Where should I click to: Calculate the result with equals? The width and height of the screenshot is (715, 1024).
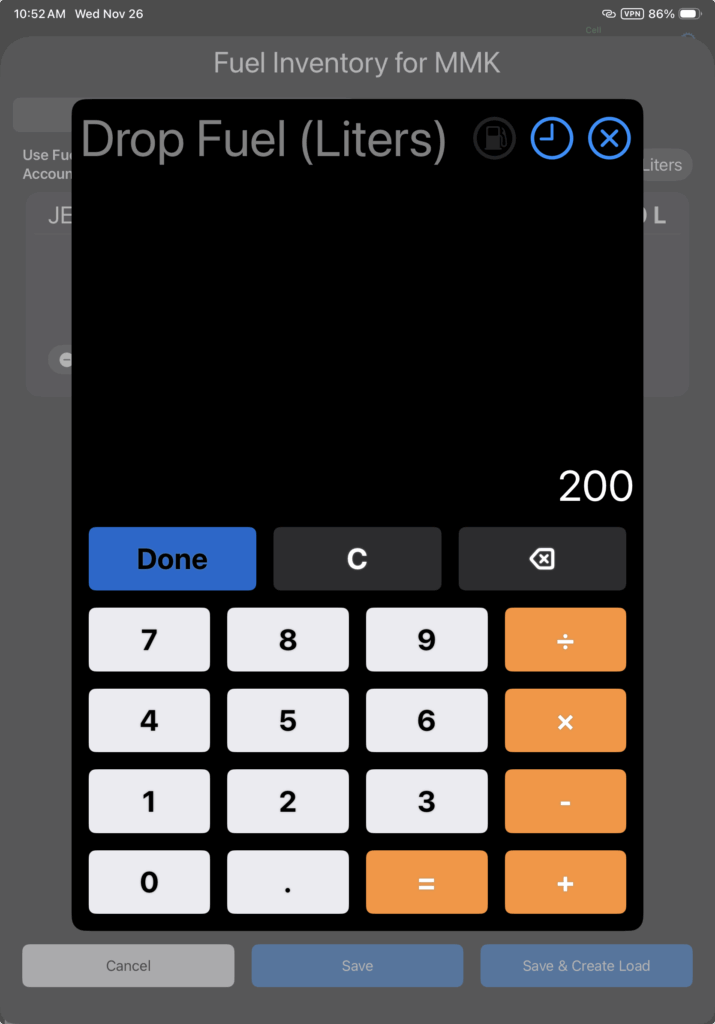pos(426,882)
